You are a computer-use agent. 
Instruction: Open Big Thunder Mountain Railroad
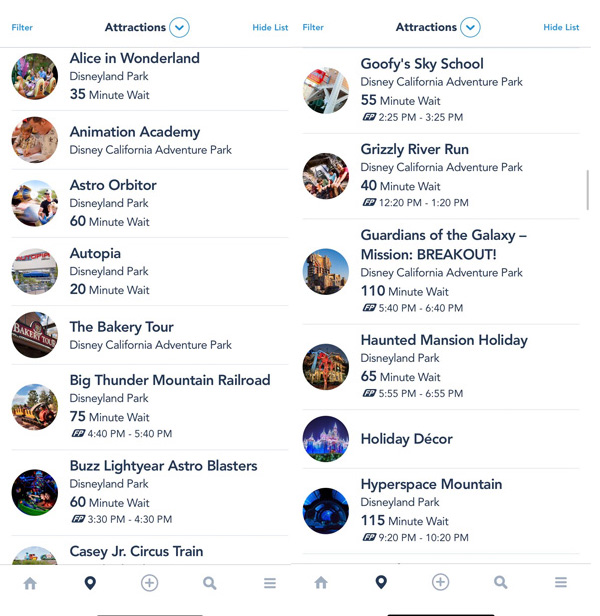point(169,381)
